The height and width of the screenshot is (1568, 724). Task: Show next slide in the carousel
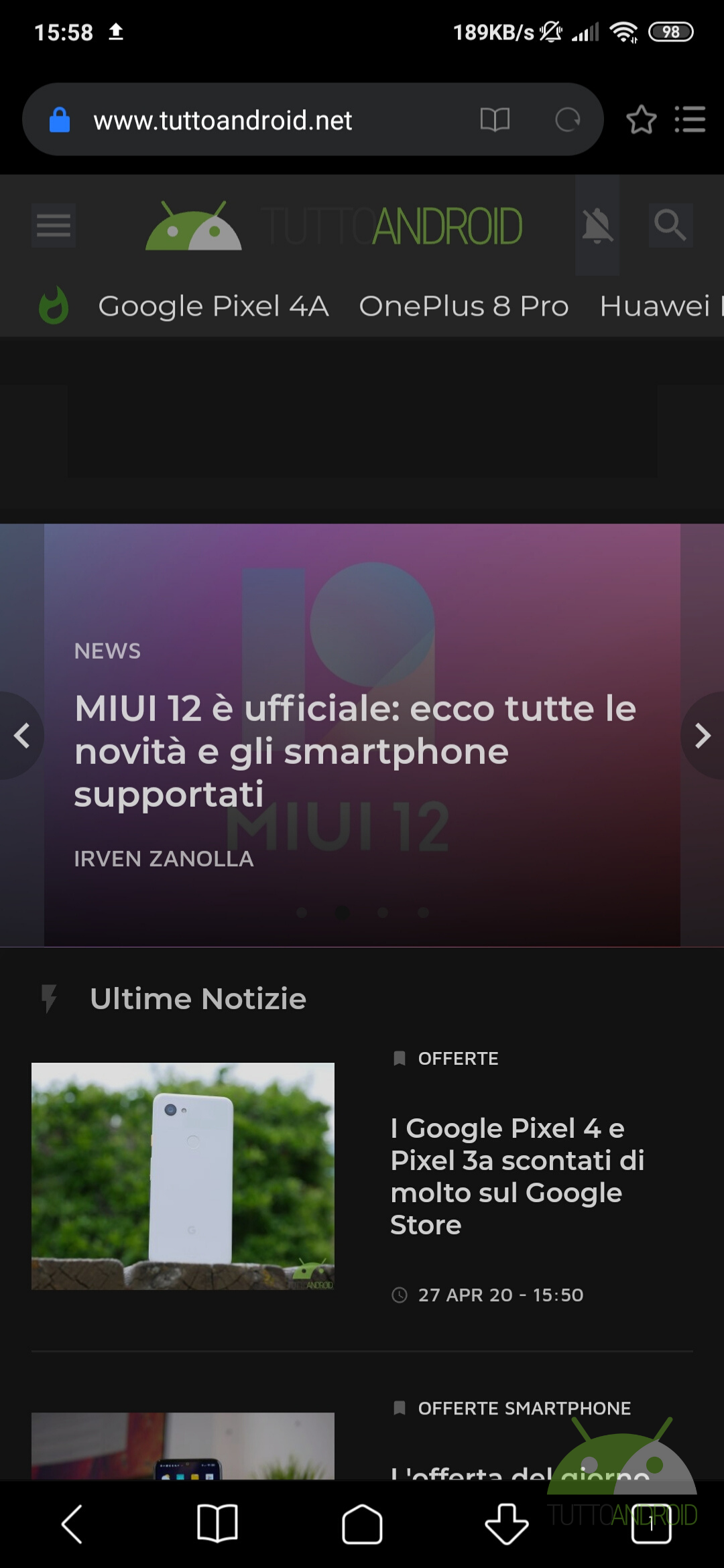[702, 736]
